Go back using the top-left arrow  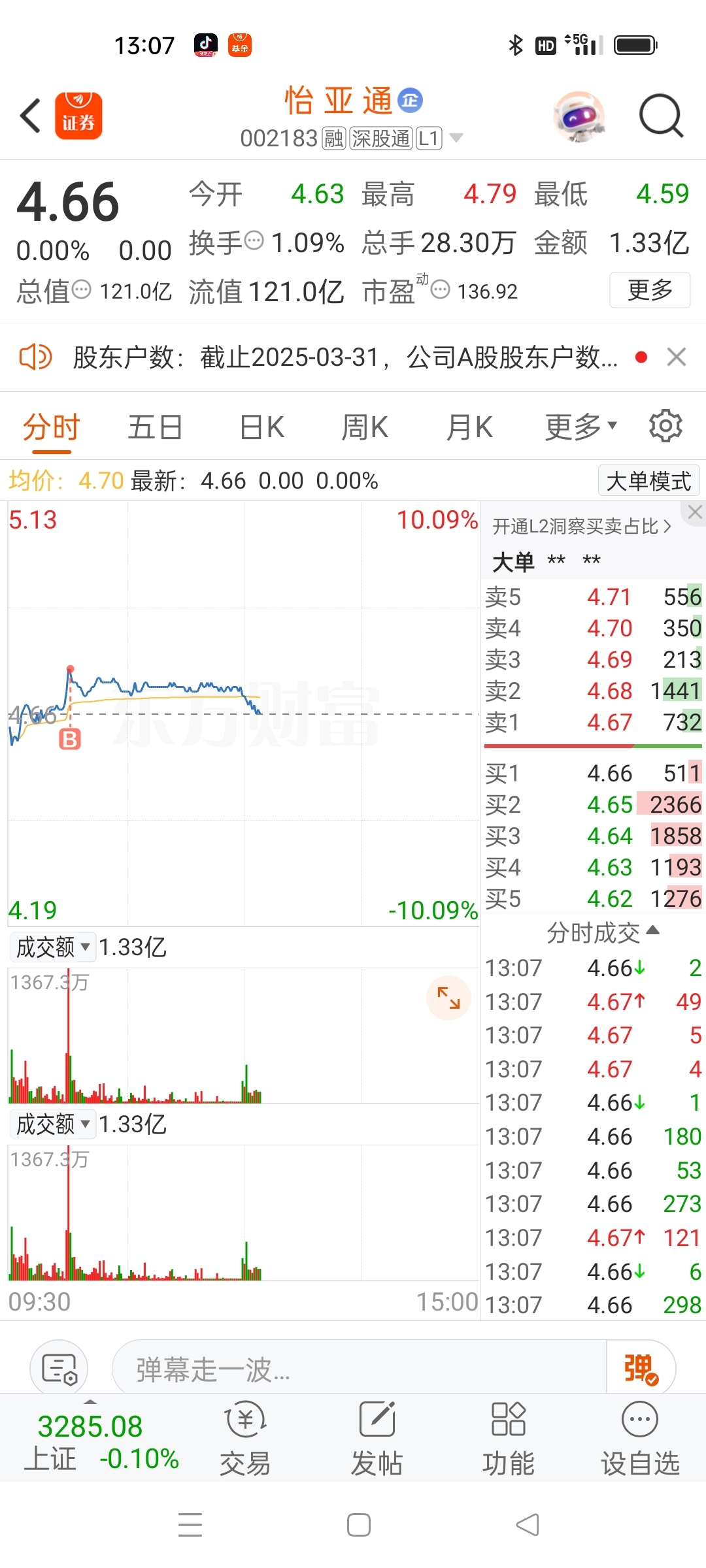point(31,116)
